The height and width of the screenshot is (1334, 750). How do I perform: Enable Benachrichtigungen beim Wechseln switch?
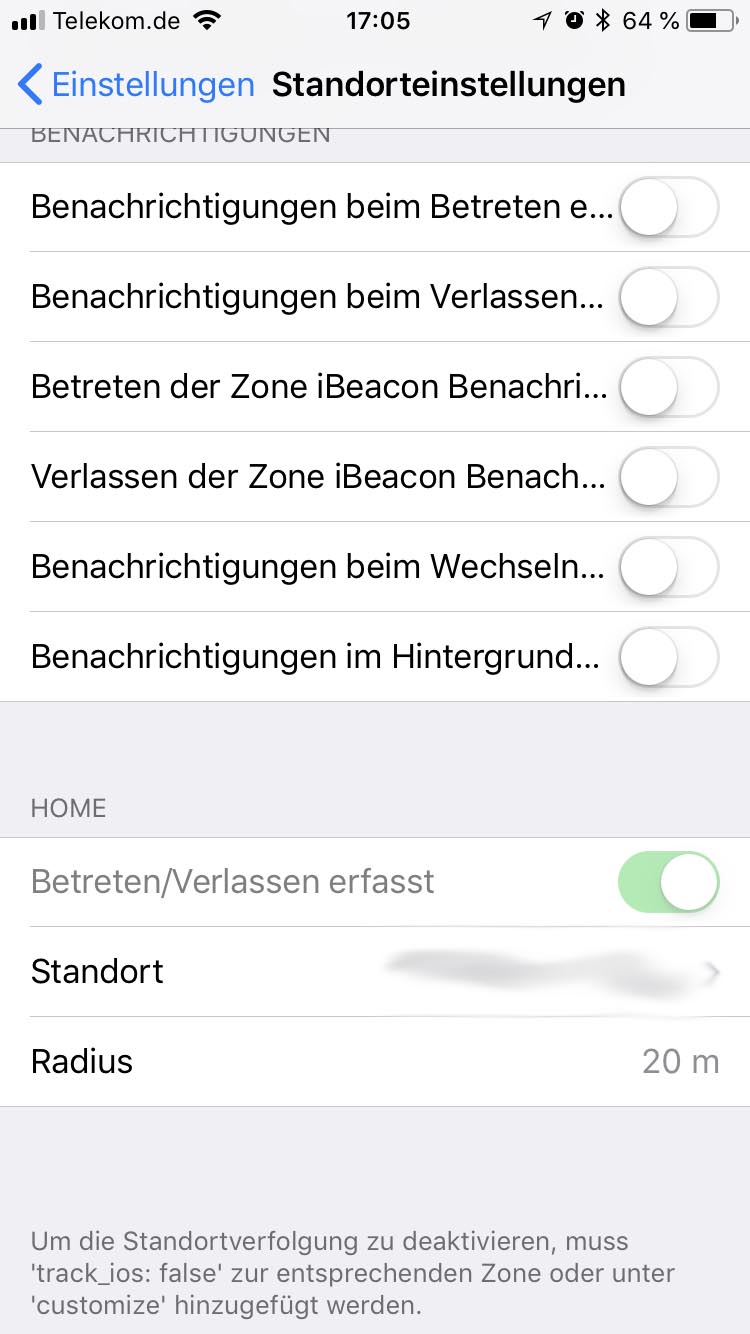pos(669,567)
